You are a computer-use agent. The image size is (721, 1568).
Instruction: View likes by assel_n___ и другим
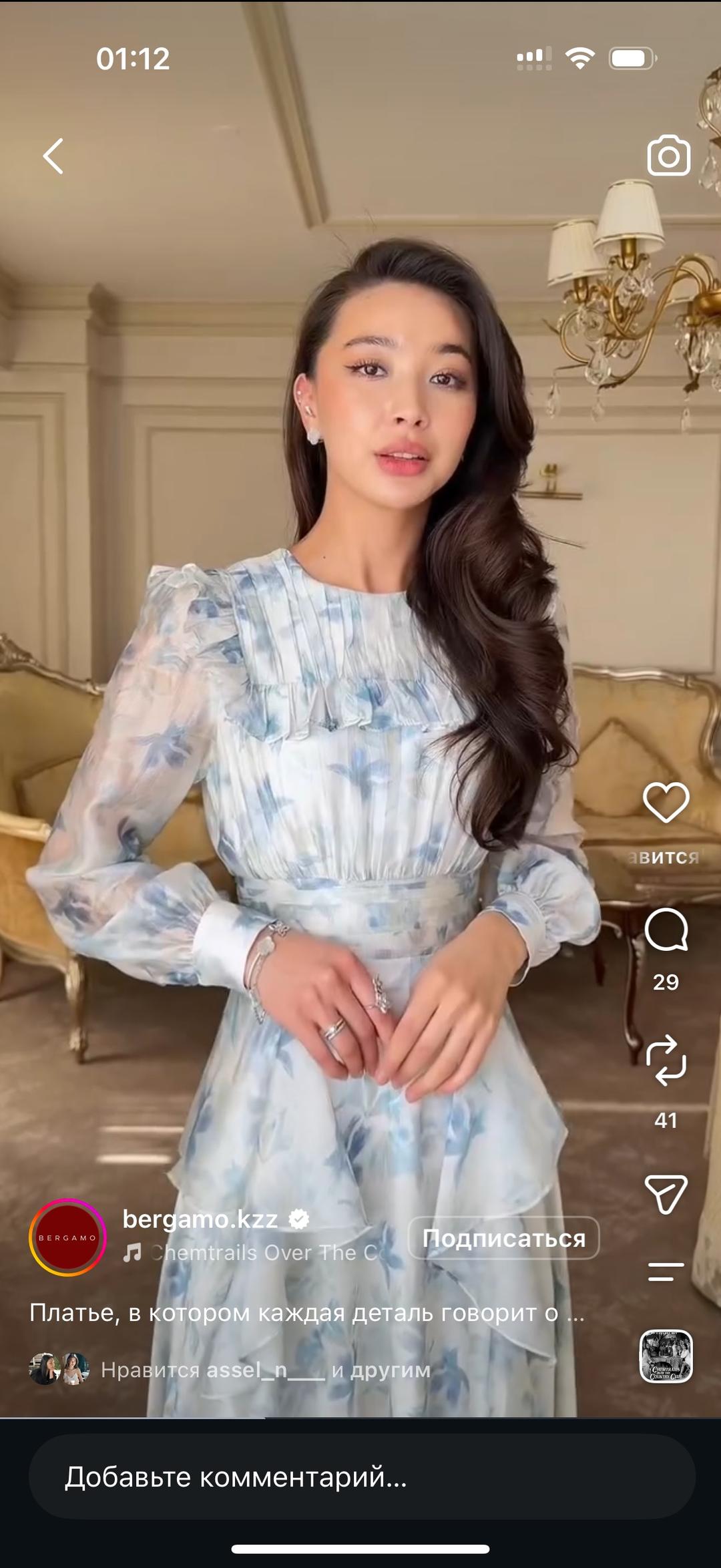tap(266, 1370)
